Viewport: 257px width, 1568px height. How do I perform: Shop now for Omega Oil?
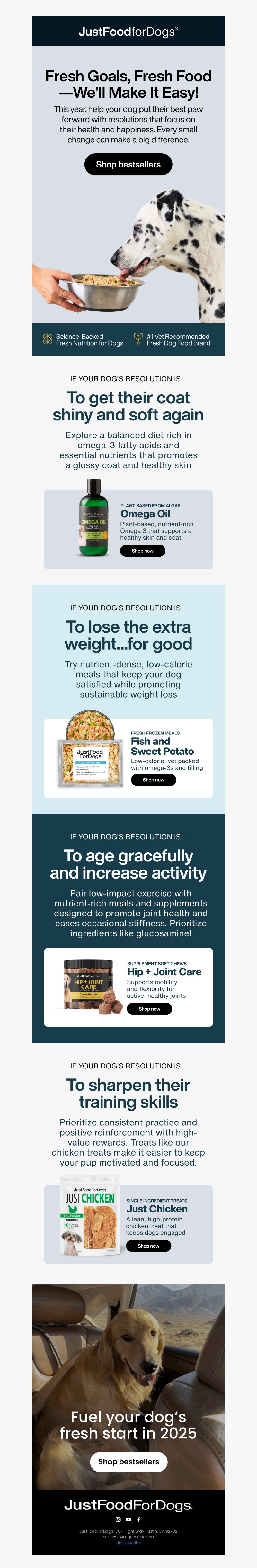pos(143,550)
